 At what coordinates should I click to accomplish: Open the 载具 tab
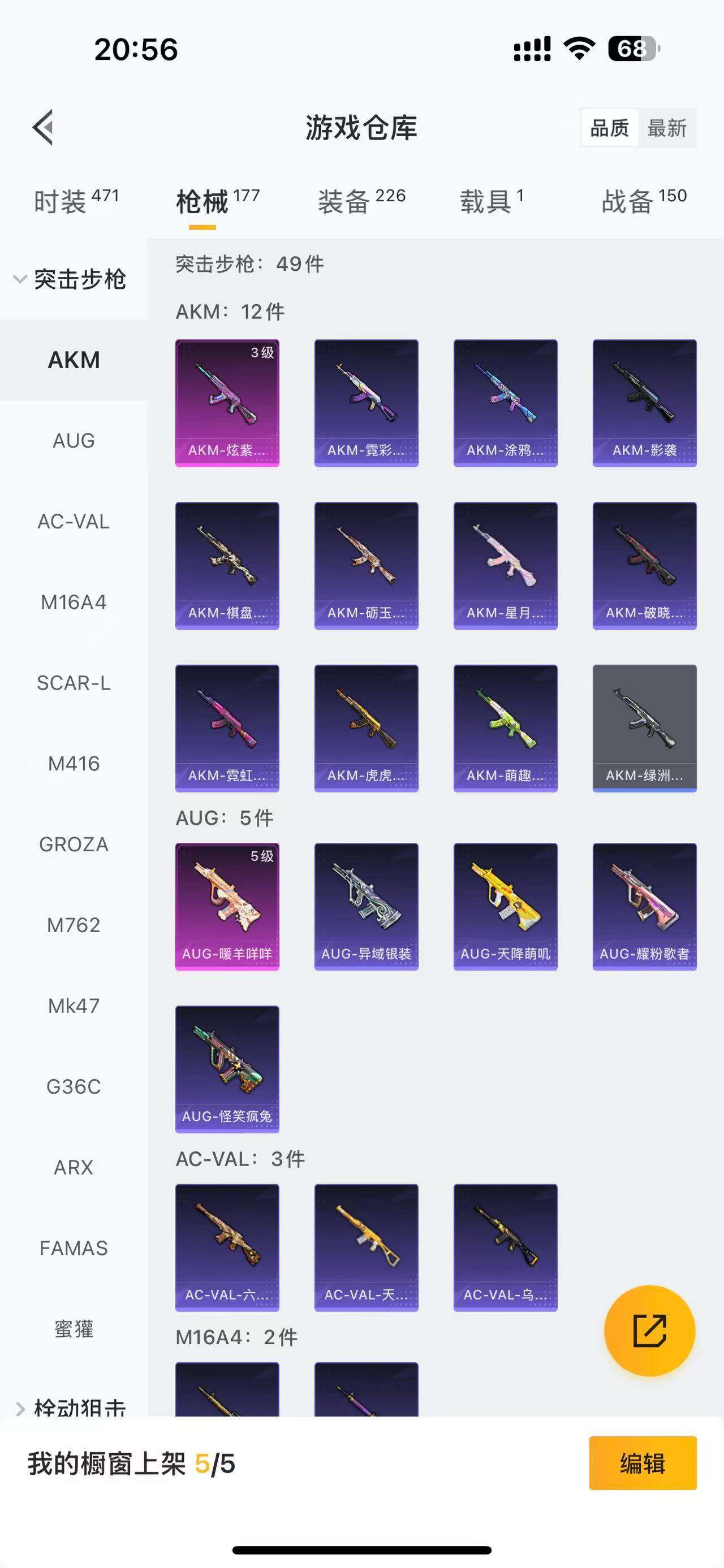[491, 201]
